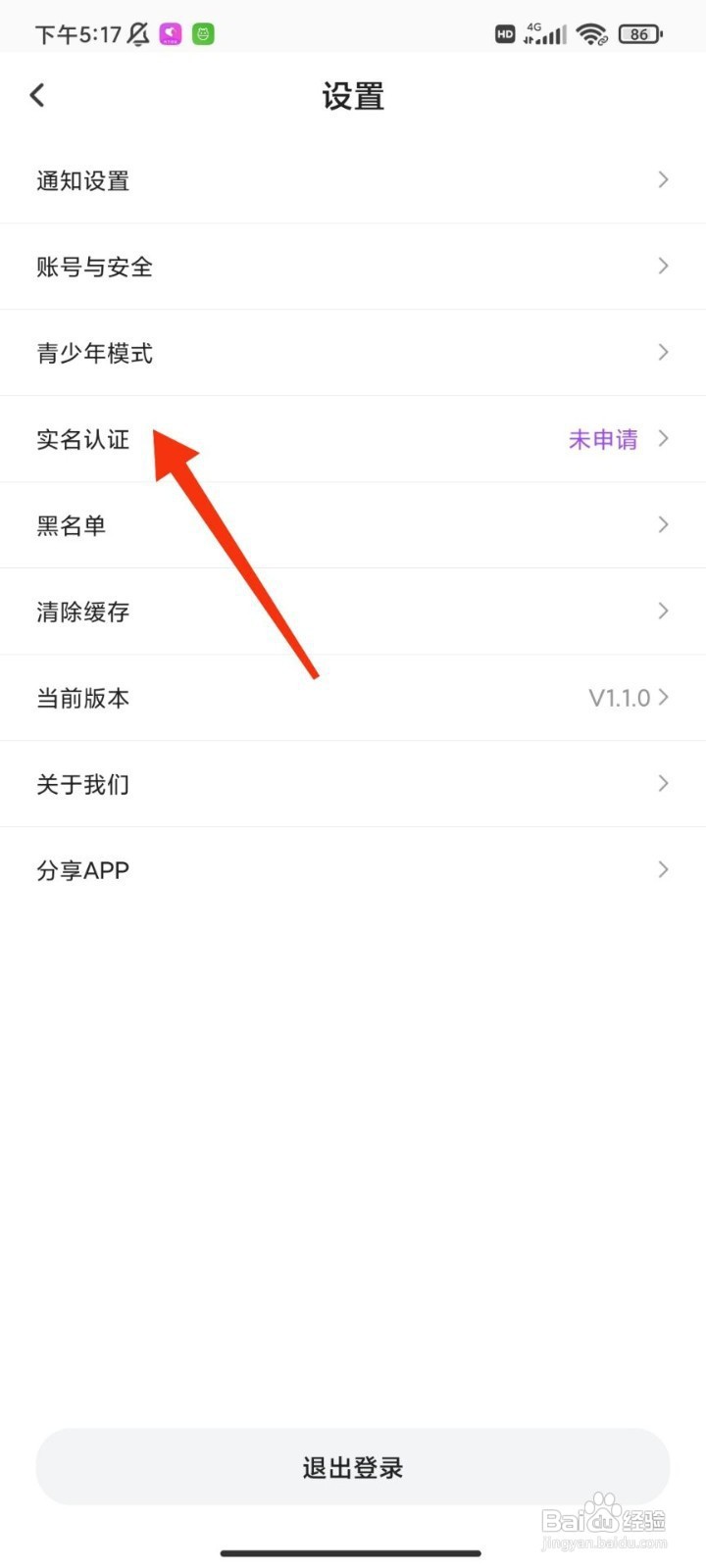
Task: Tap the 退出登录 button
Action: [353, 1467]
